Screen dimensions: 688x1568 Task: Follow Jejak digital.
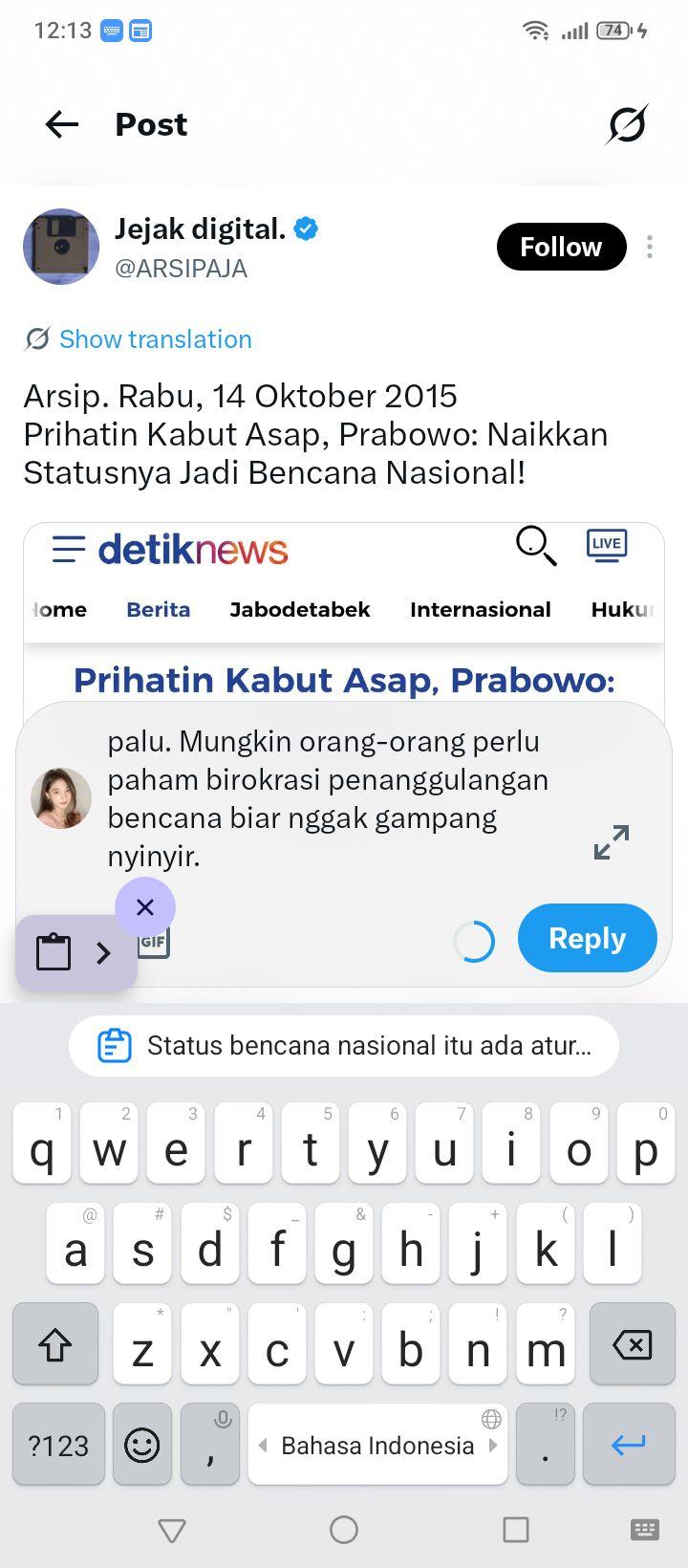click(561, 247)
